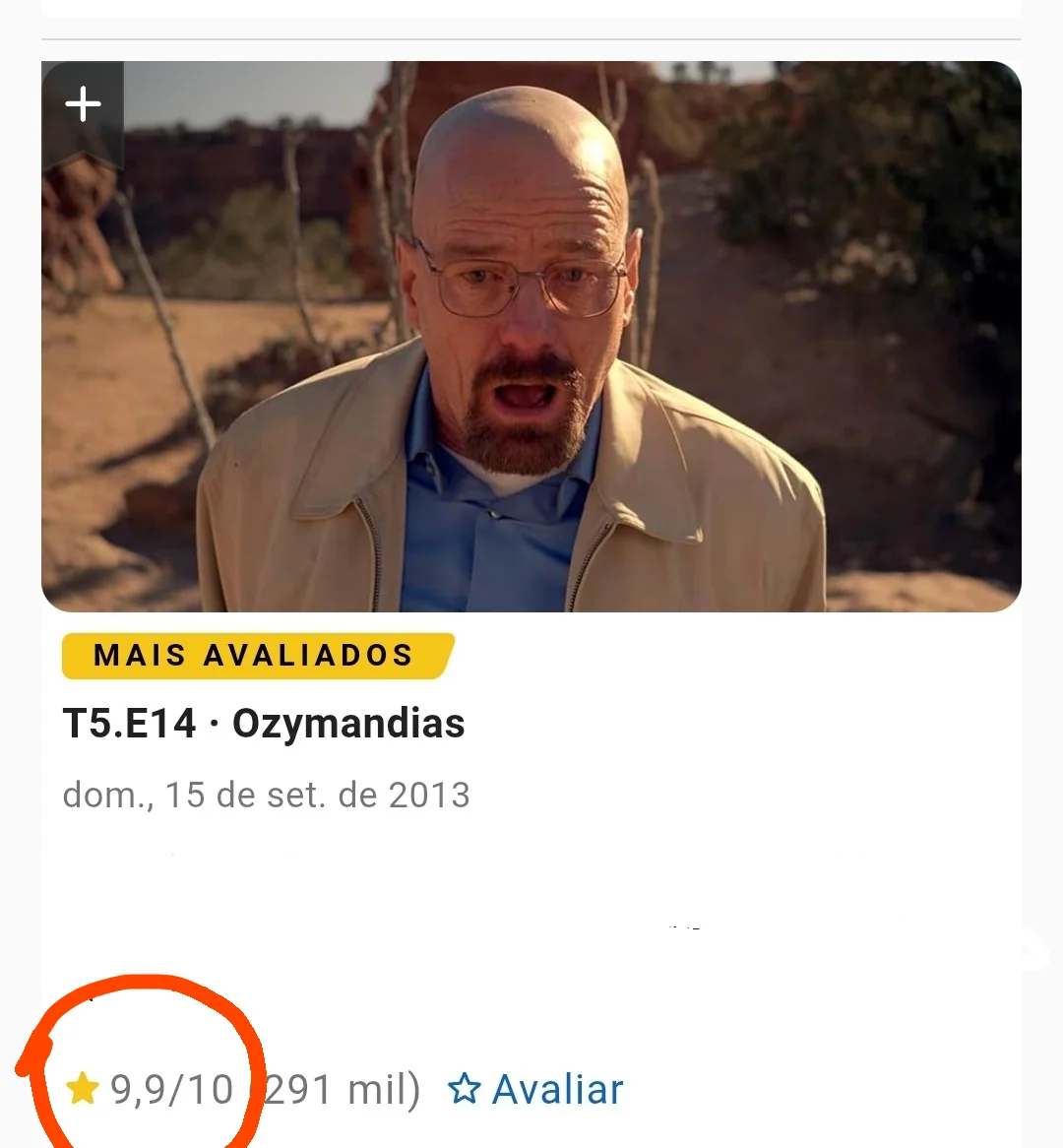Click the watchlist plus icon on the thumbnail
Viewport: 1063px width, 1148px height.
tap(83, 102)
